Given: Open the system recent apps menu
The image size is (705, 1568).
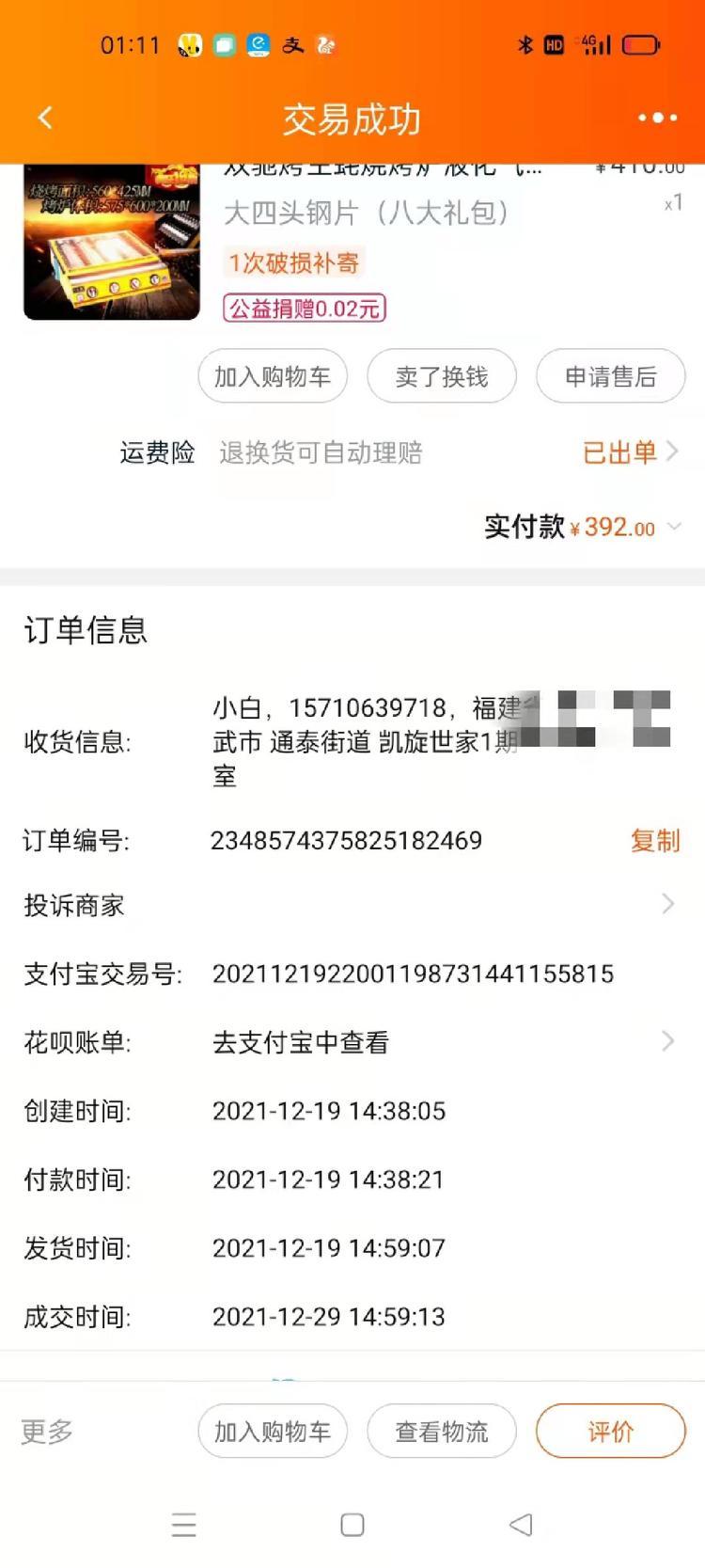Looking at the screenshot, I should [184, 1525].
